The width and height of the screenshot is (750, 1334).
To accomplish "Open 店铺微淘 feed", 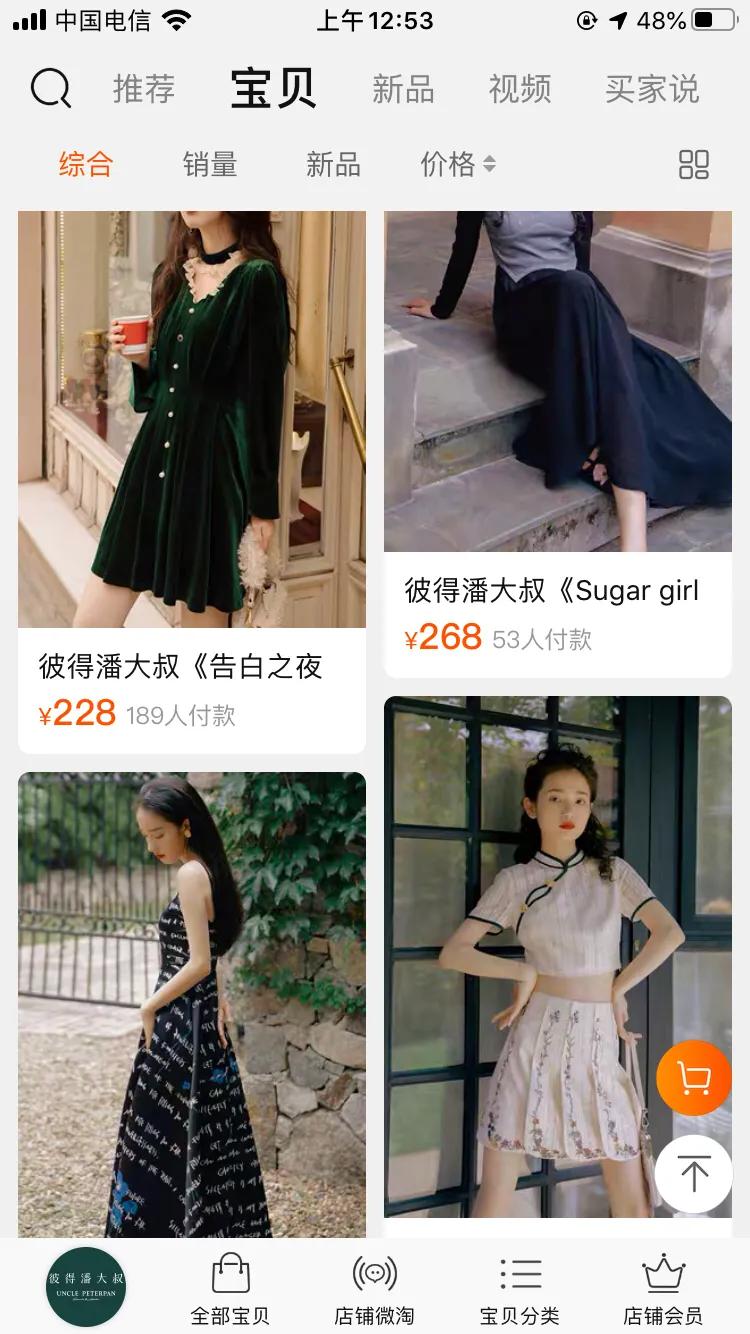I will [375, 1288].
